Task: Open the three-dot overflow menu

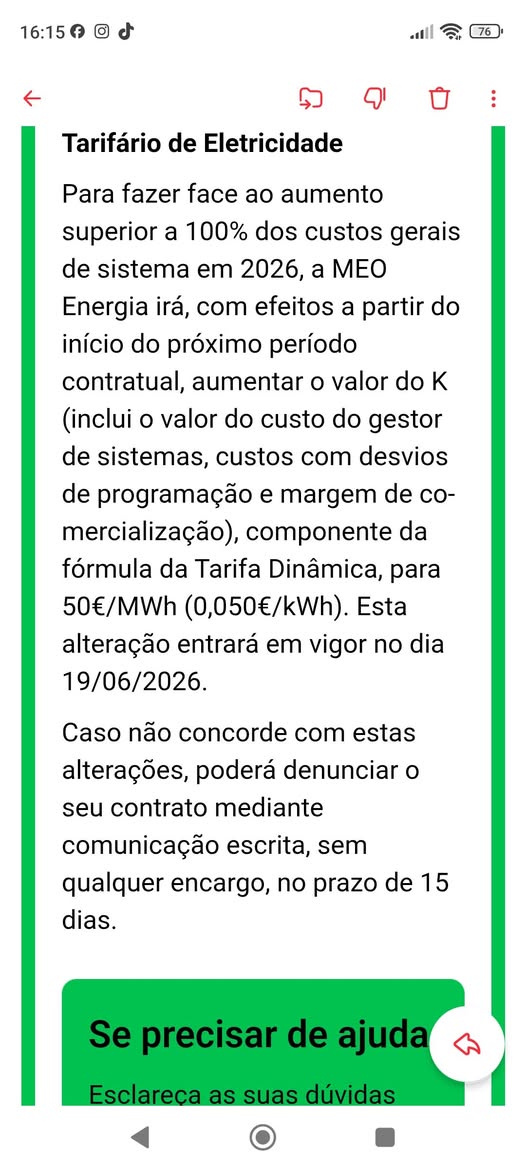Action: tap(494, 98)
